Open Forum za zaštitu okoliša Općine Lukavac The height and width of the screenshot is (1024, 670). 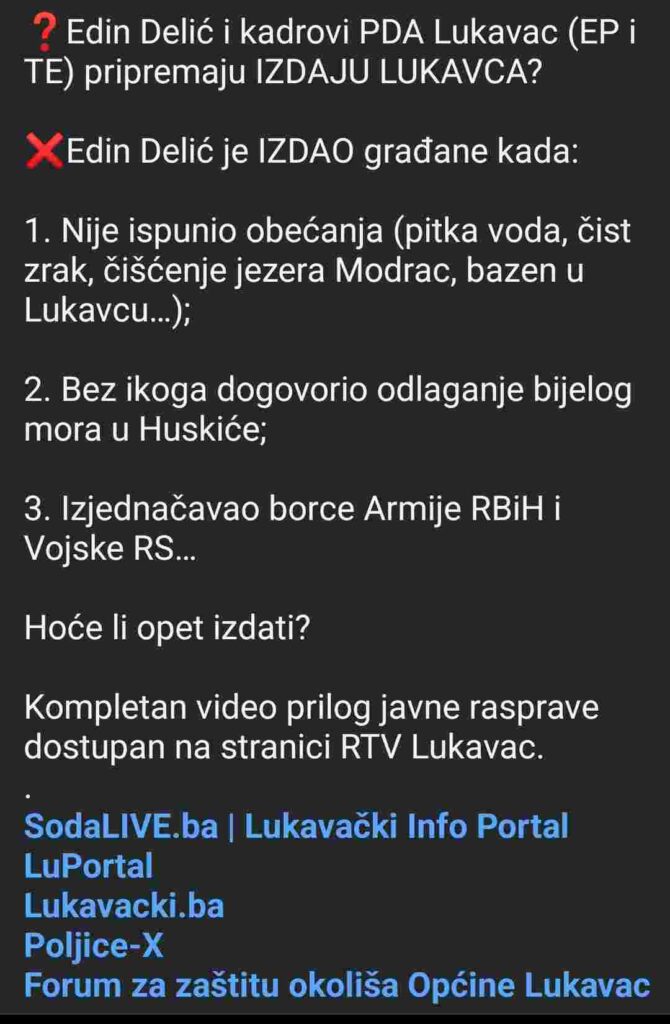[336, 986]
